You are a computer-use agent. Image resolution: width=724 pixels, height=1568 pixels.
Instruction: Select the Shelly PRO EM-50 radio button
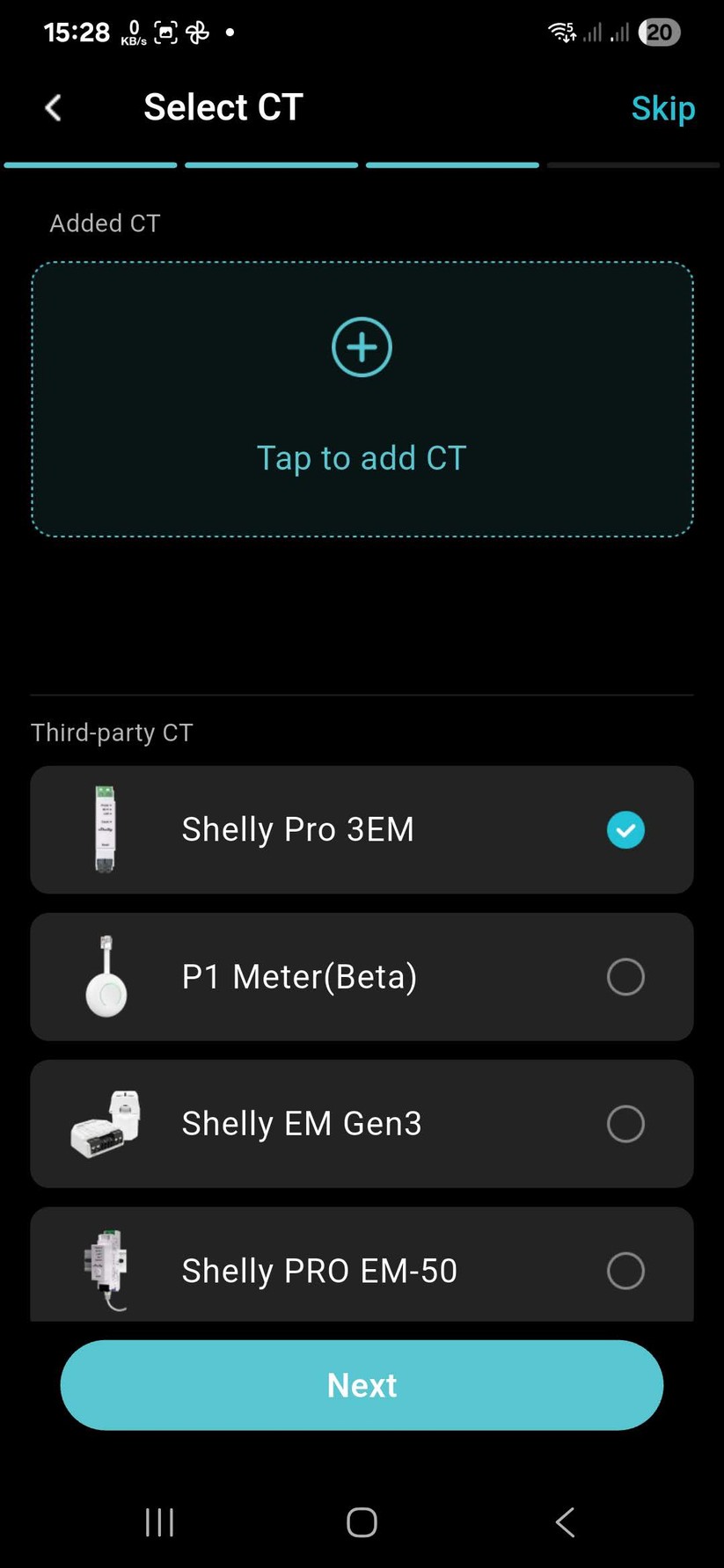[625, 1270]
